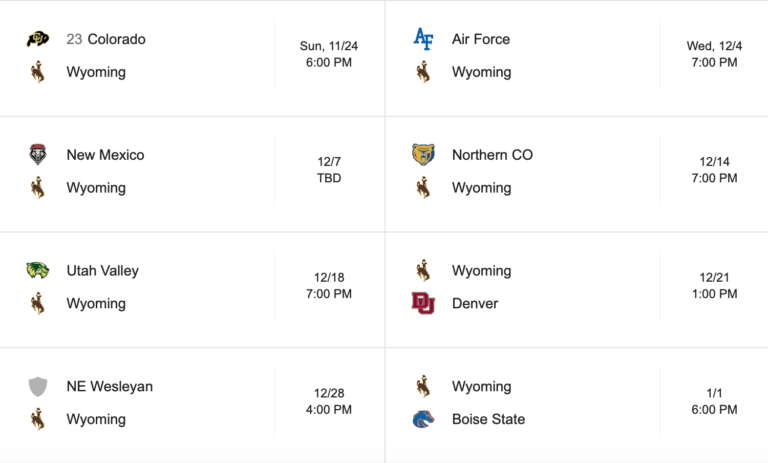The height and width of the screenshot is (463, 768).
Task: View the Air Force vs Wyoming game
Action: tap(575, 56)
